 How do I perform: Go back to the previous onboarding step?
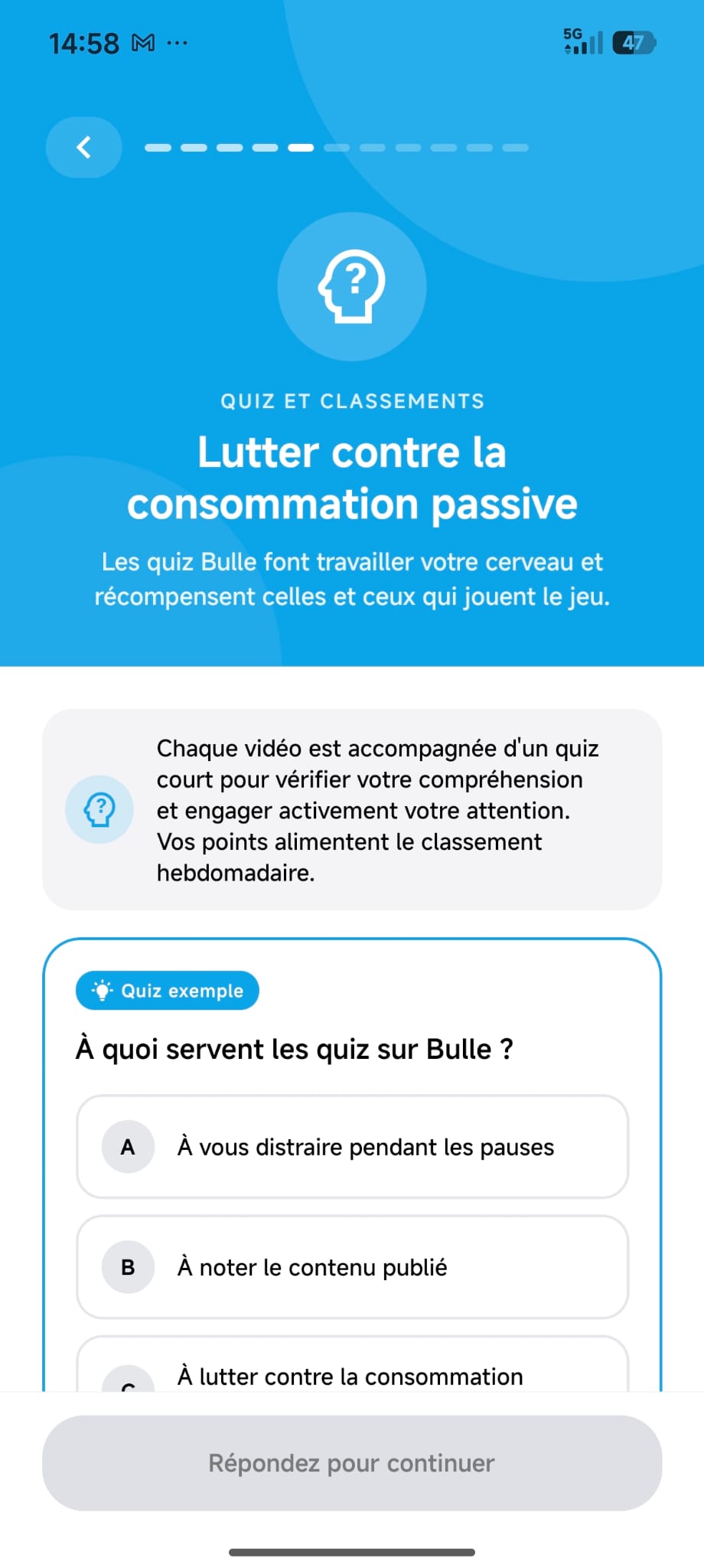83,147
